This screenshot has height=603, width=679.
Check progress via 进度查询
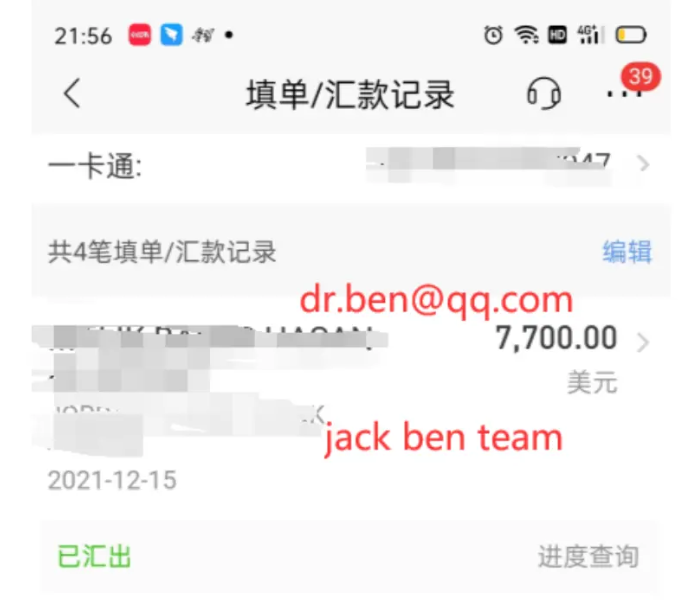pos(588,556)
